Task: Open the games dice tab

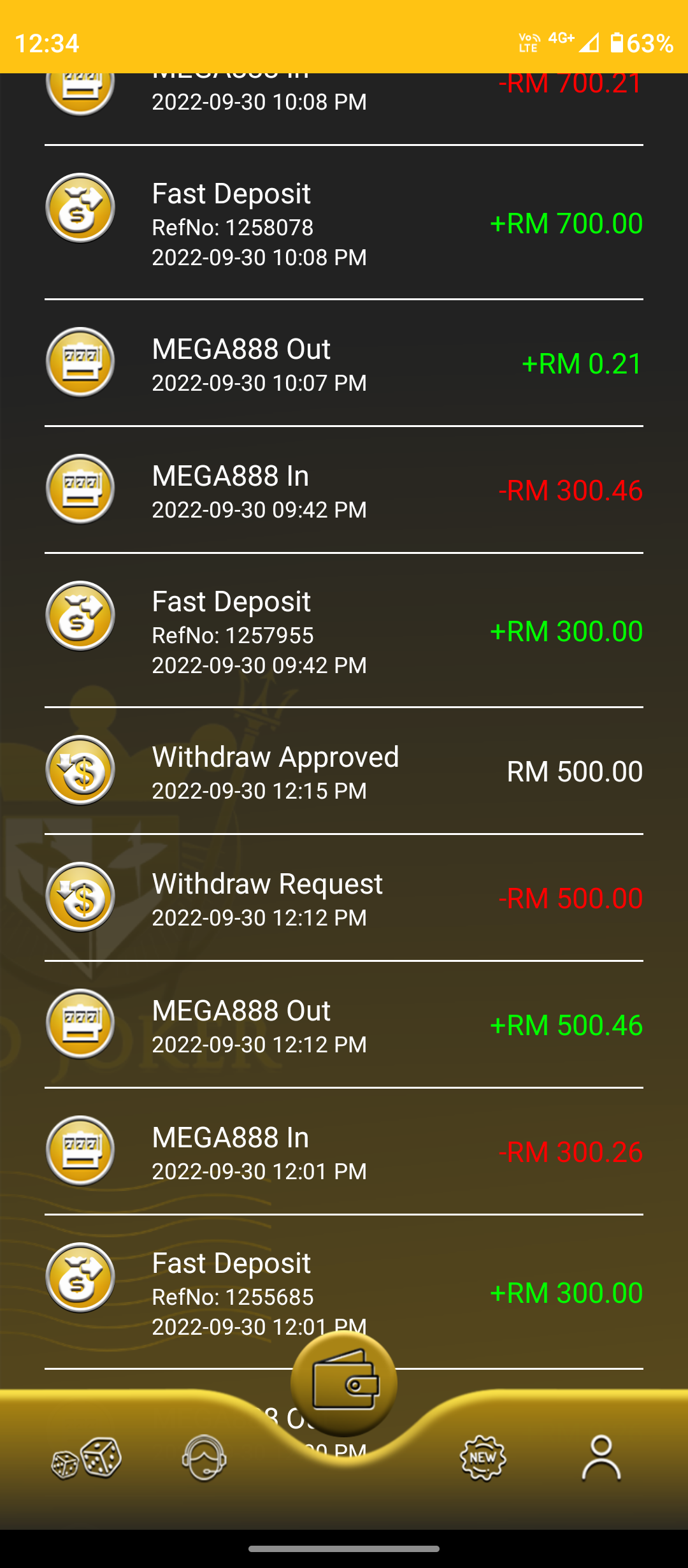Action: click(x=87, y=1458)
